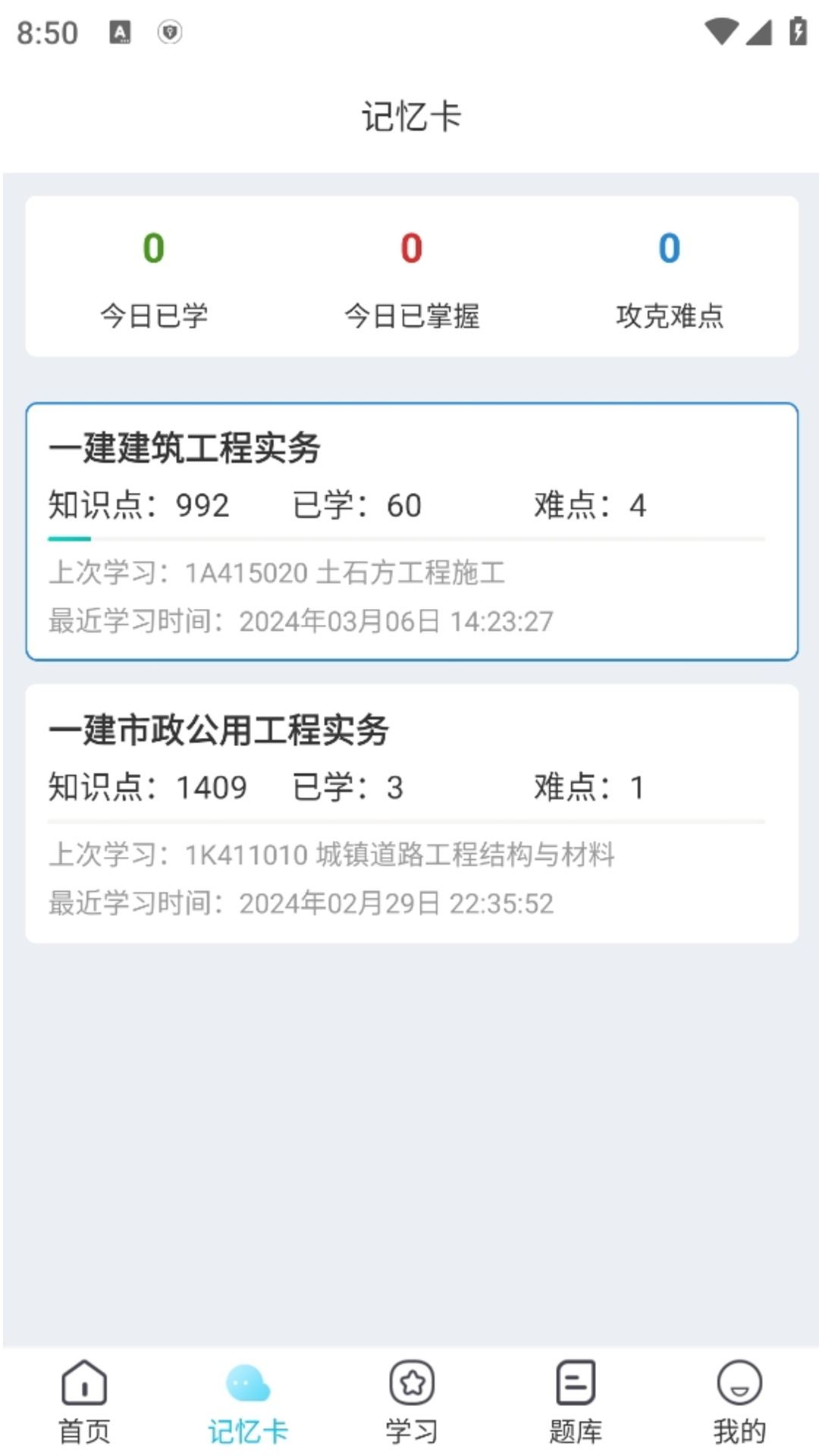Tap the 1K411010 城镇道路工程结构与材料 study record
This screenshot has height=1456, width=819.
point(334,855)
